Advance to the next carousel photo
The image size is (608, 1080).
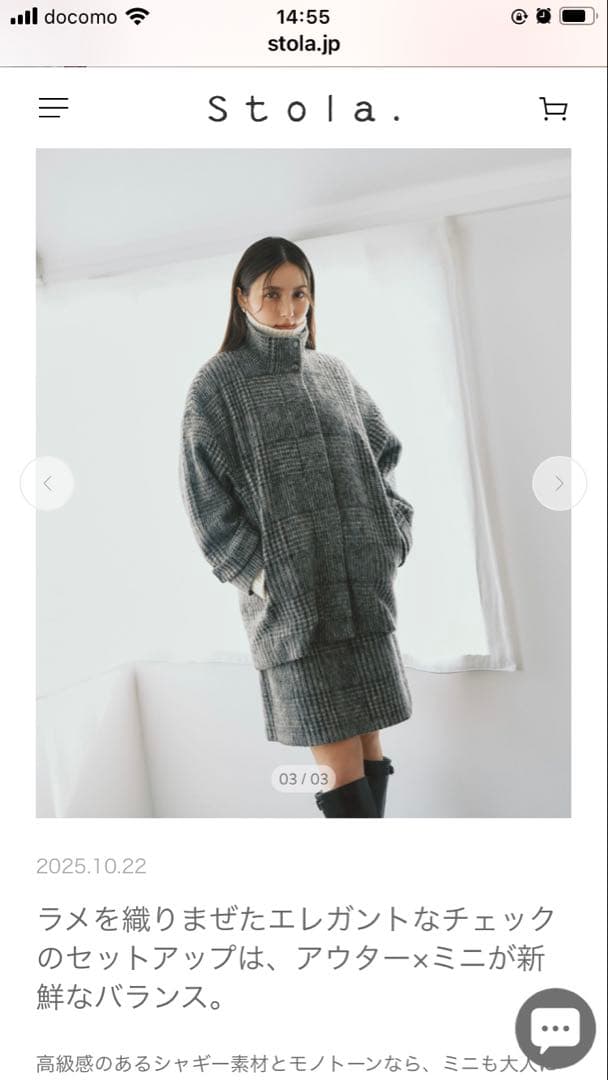point(559,483)
